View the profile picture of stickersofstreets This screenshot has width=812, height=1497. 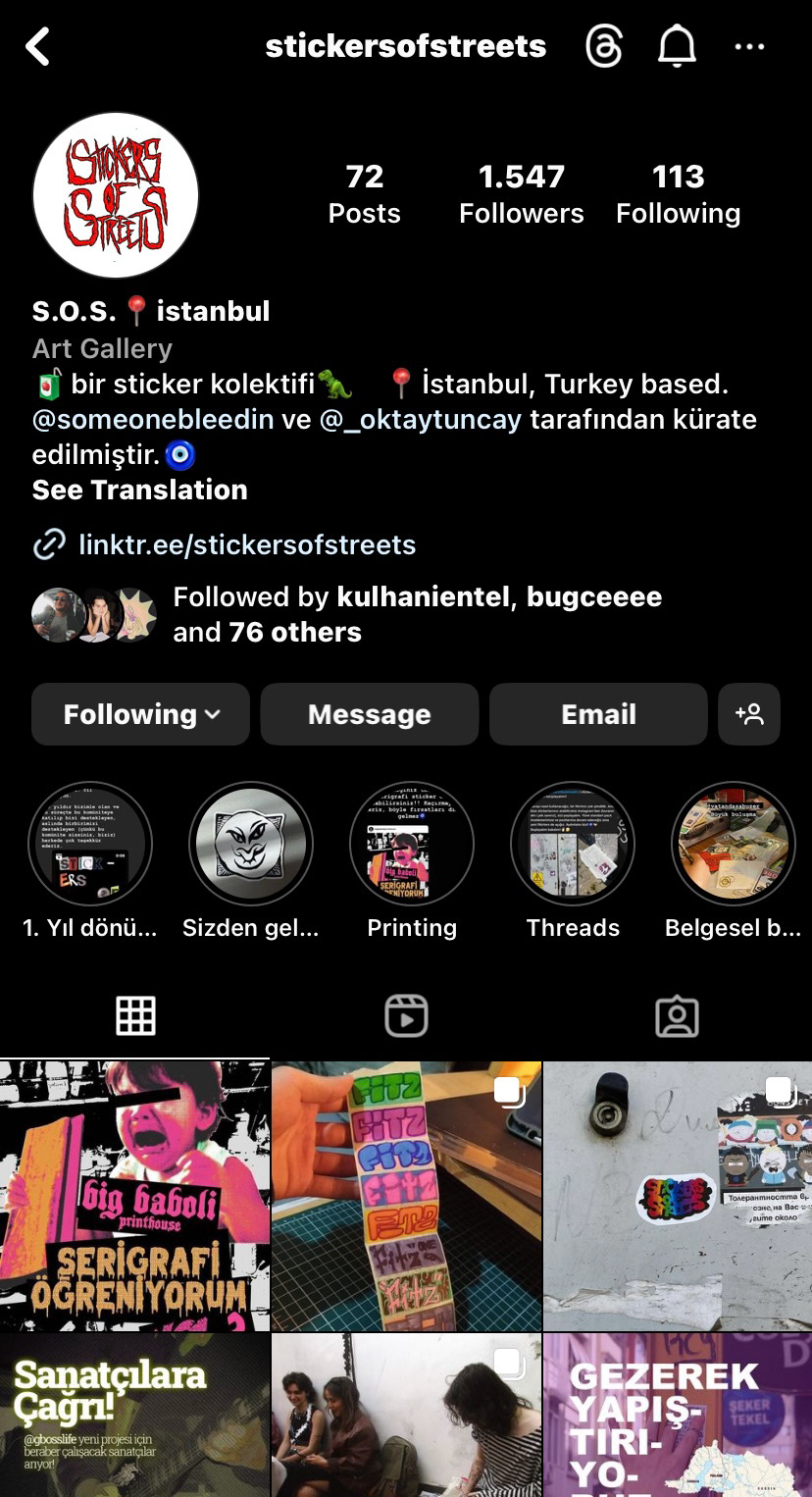[x=116, y=195]
